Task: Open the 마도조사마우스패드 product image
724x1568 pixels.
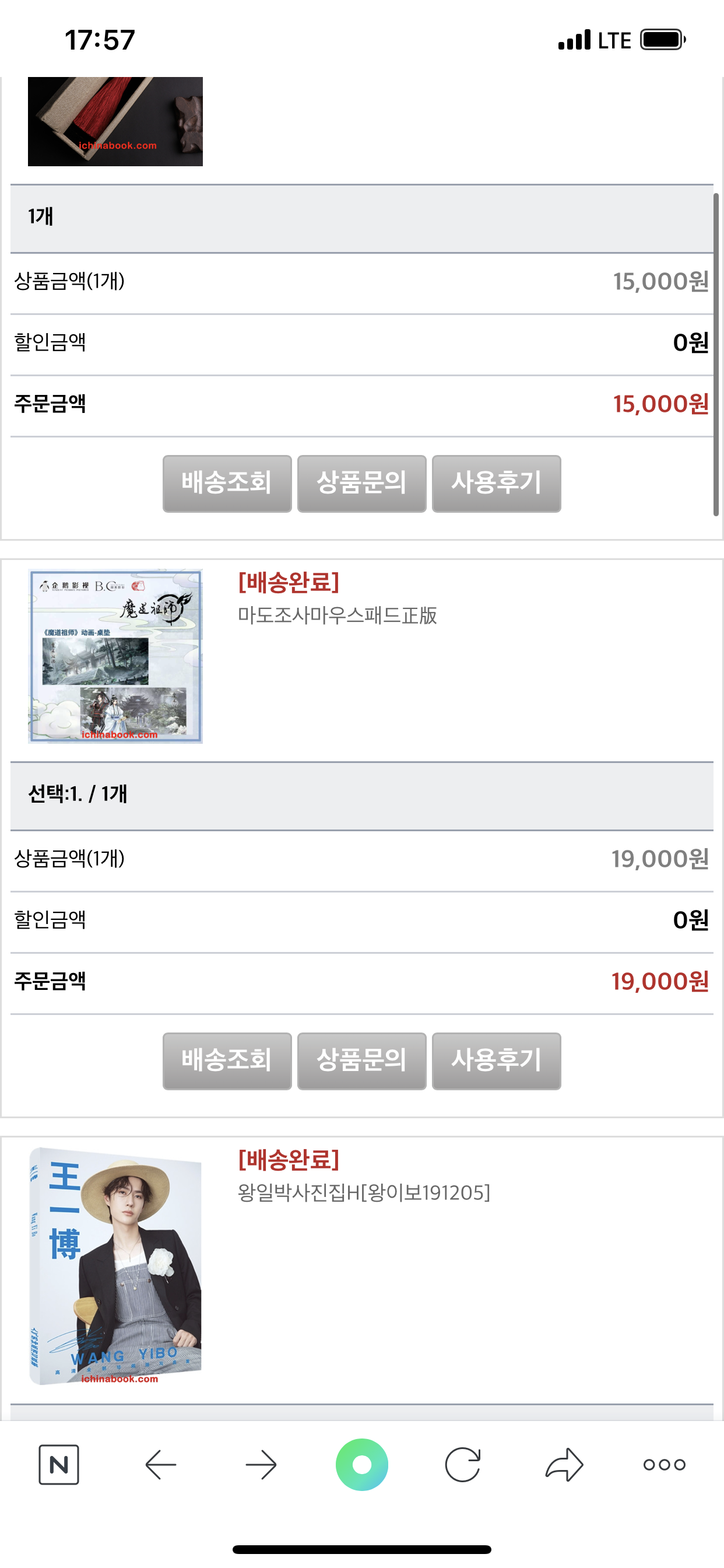Action: pyautogui.click(x=115, y=656)
